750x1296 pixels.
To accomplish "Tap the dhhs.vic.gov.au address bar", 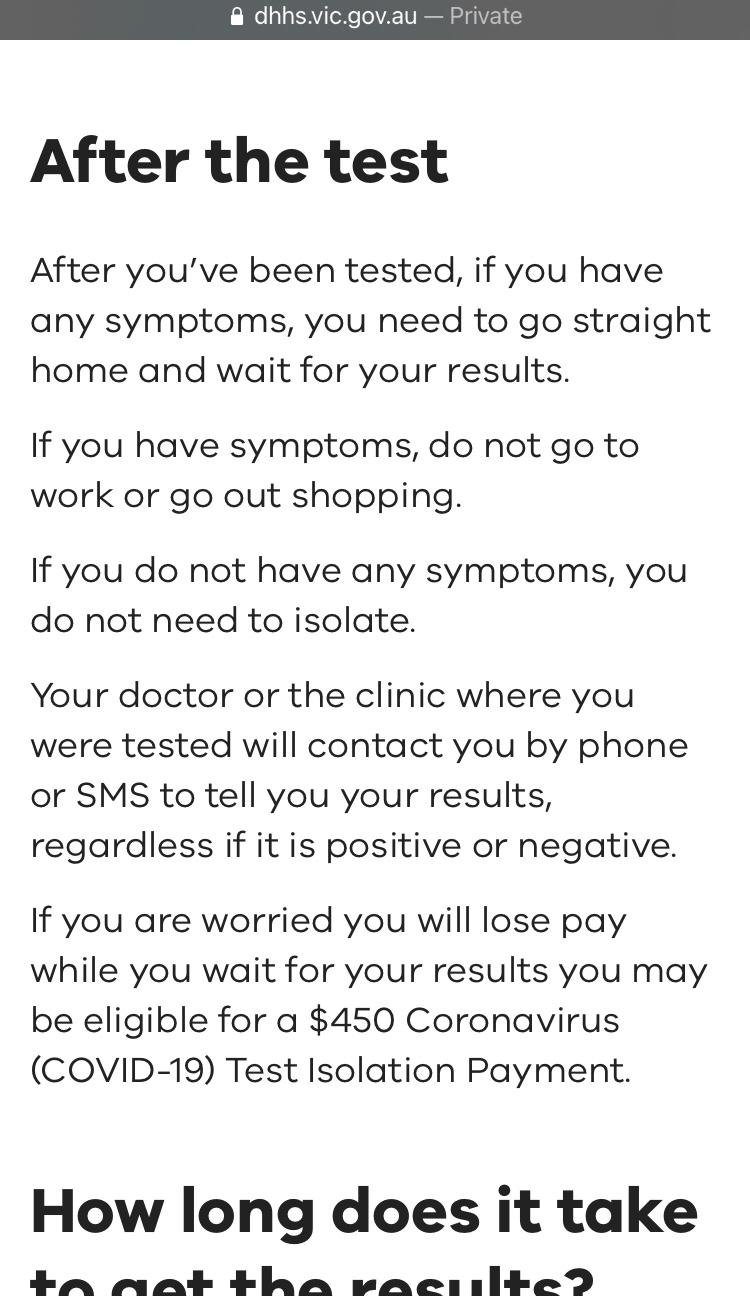I will (375, 16).
